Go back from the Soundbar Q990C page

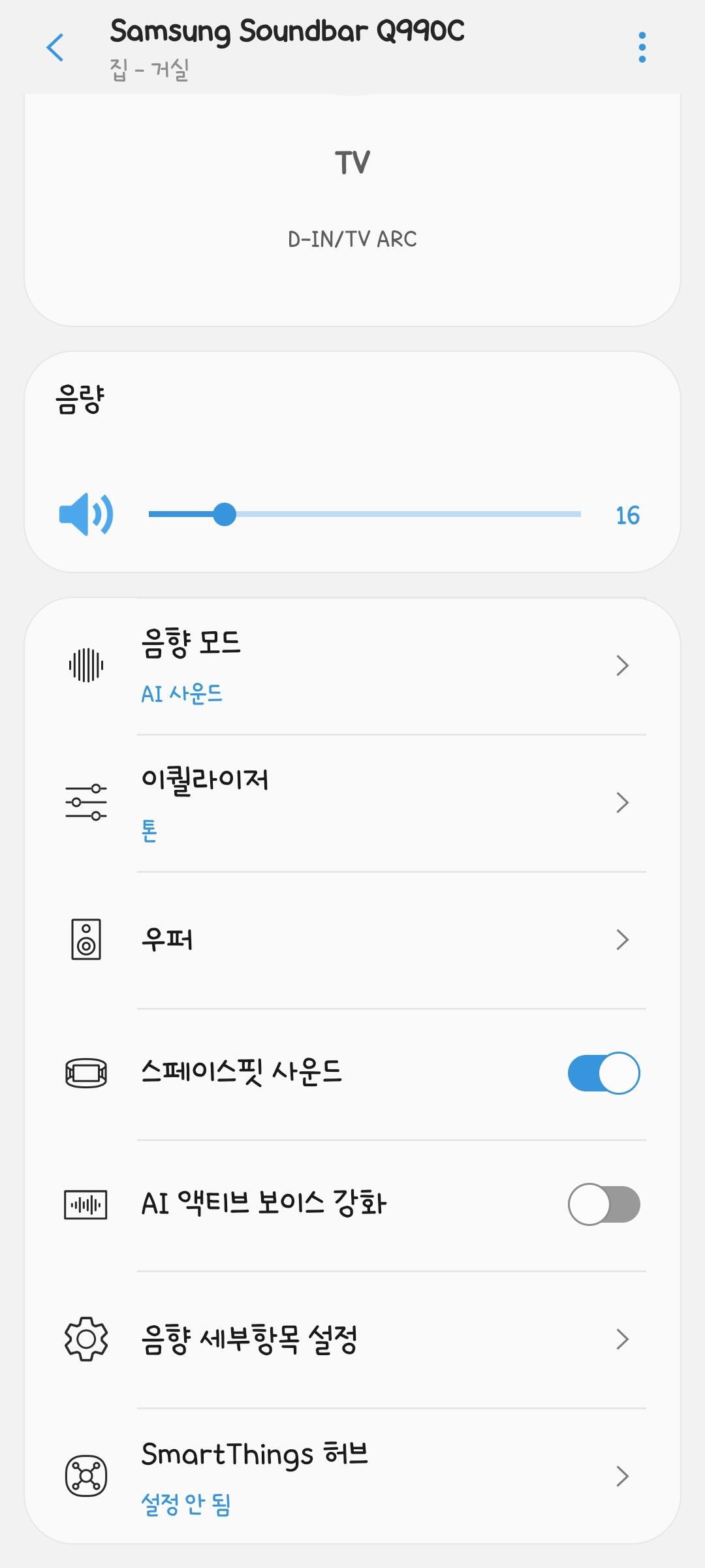(55, 48)
